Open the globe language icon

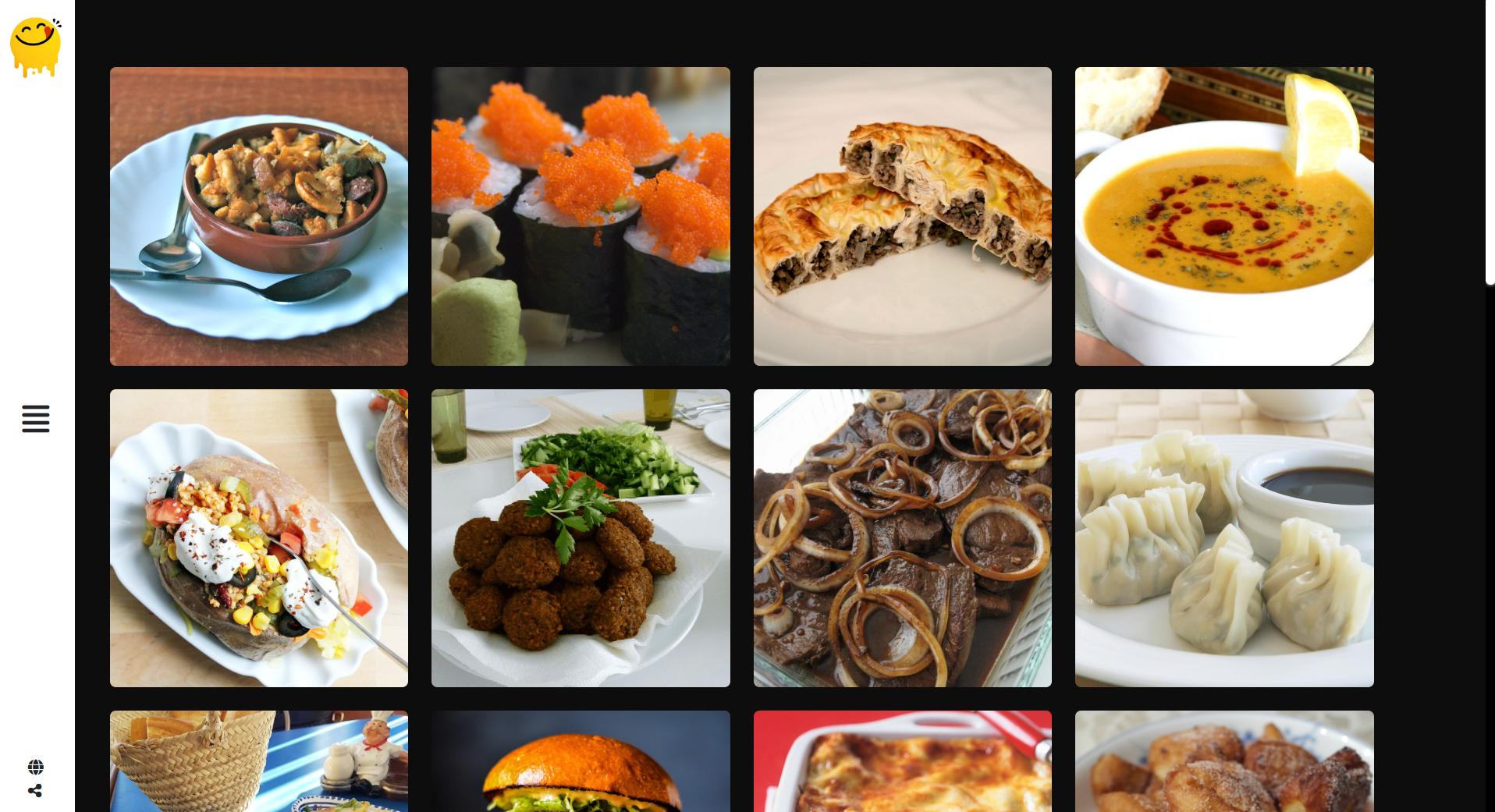click(x=35, y=767)
